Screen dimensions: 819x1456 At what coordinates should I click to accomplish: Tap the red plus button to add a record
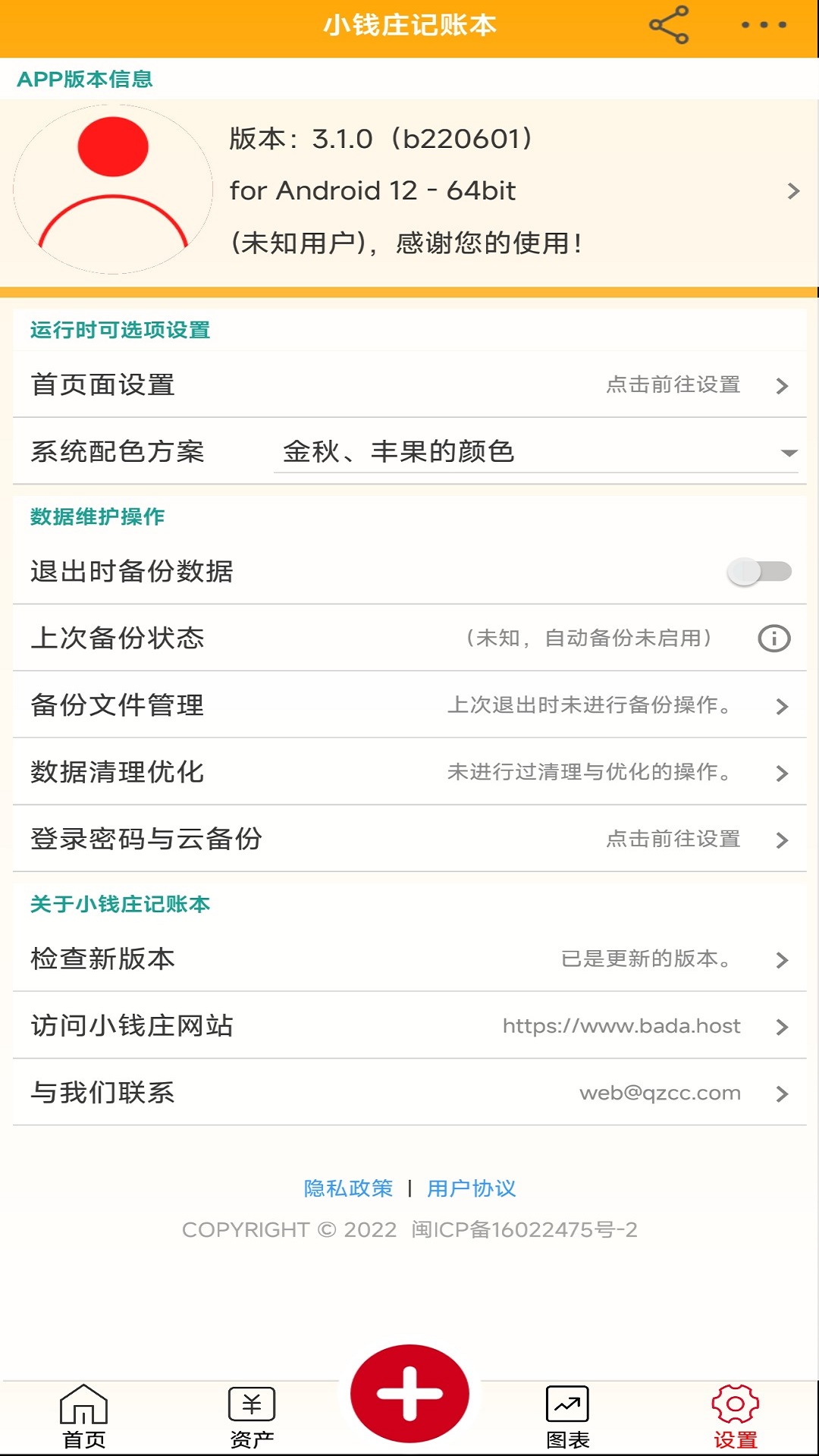(x=409, y=1394)
